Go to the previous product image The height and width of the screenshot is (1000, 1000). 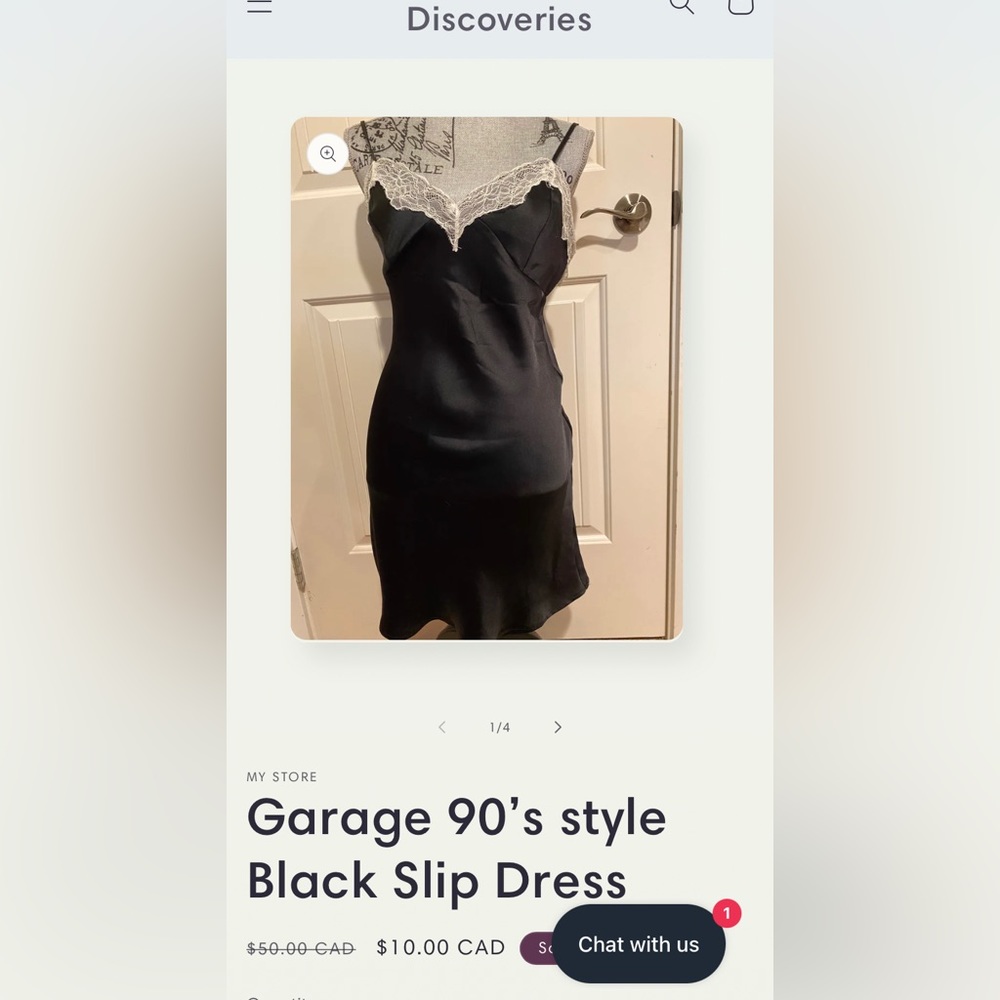442,727
